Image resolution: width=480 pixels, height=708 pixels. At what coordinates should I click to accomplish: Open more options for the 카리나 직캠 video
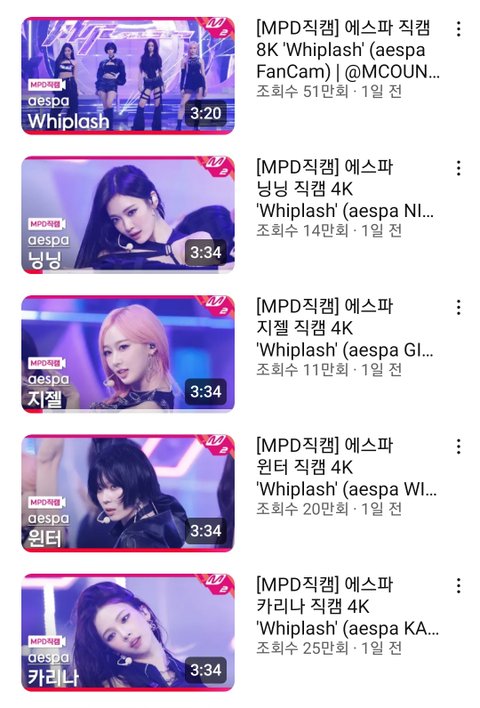(458, 585)
